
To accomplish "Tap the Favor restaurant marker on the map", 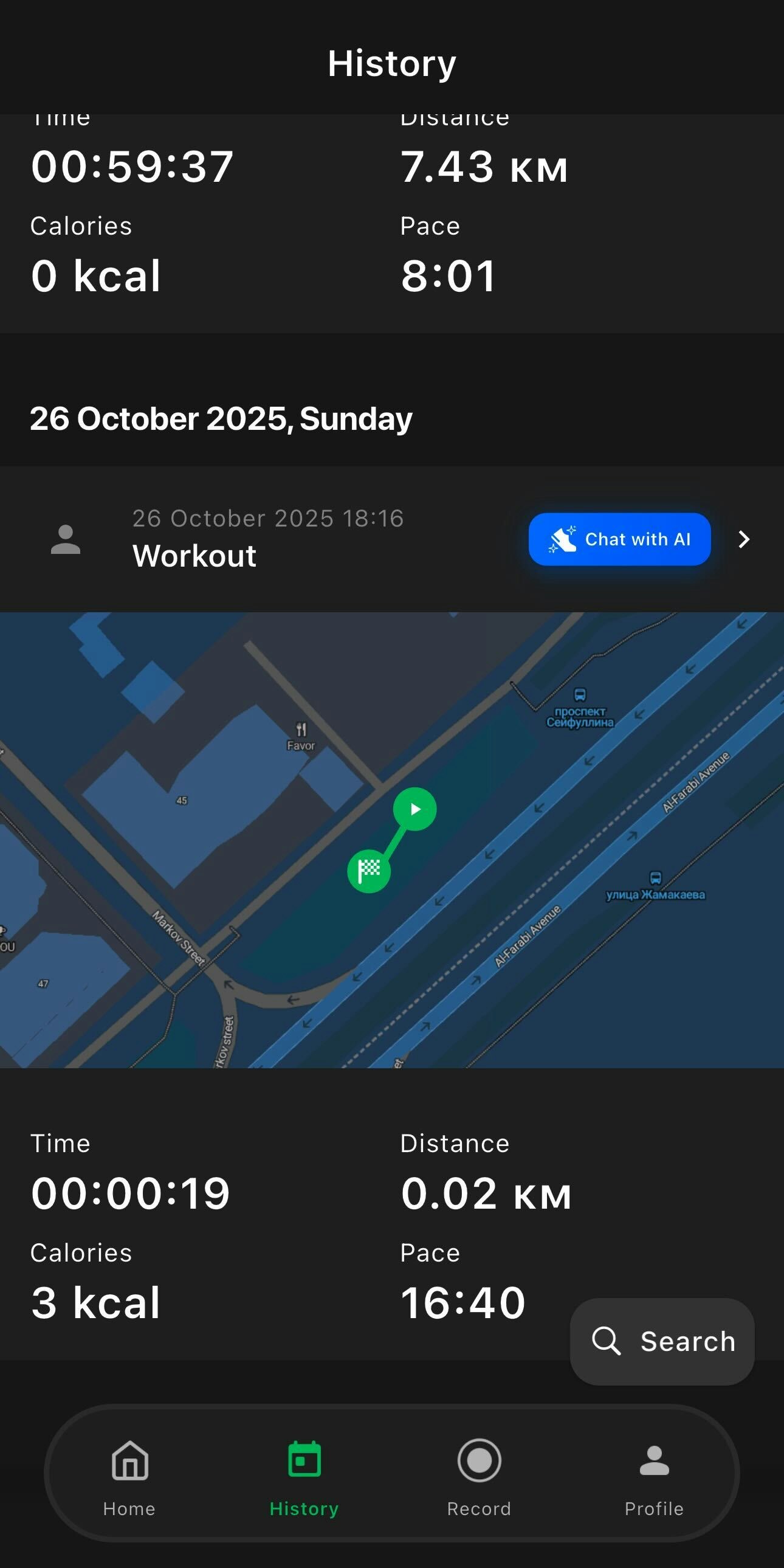I will [301, 728].
